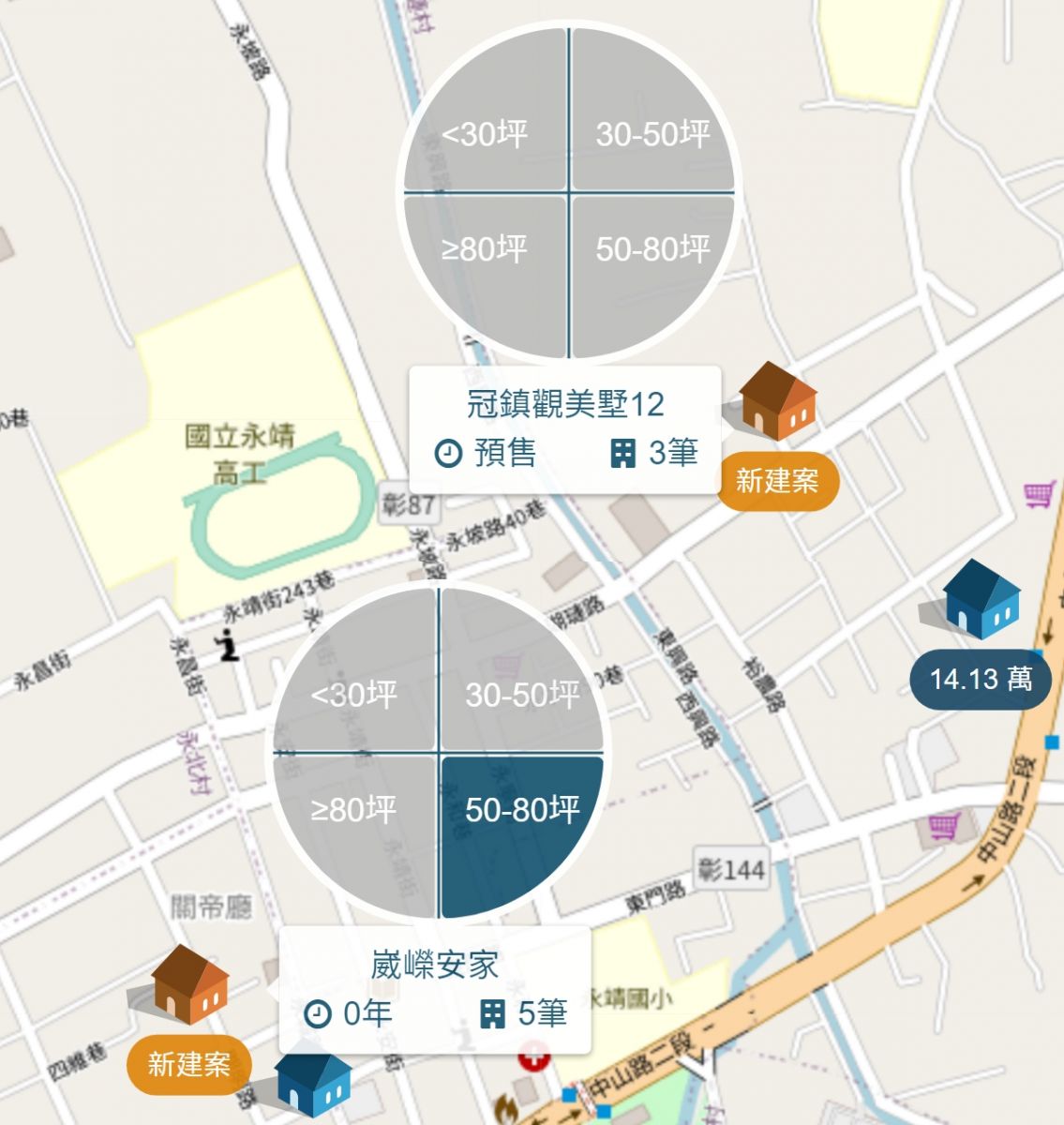The height and width of the screenshot is (1125, 1064).
Task: Tap the blue house marker below 崴嶸安家
Action: pyautogui.click(x=313, y=1085)
